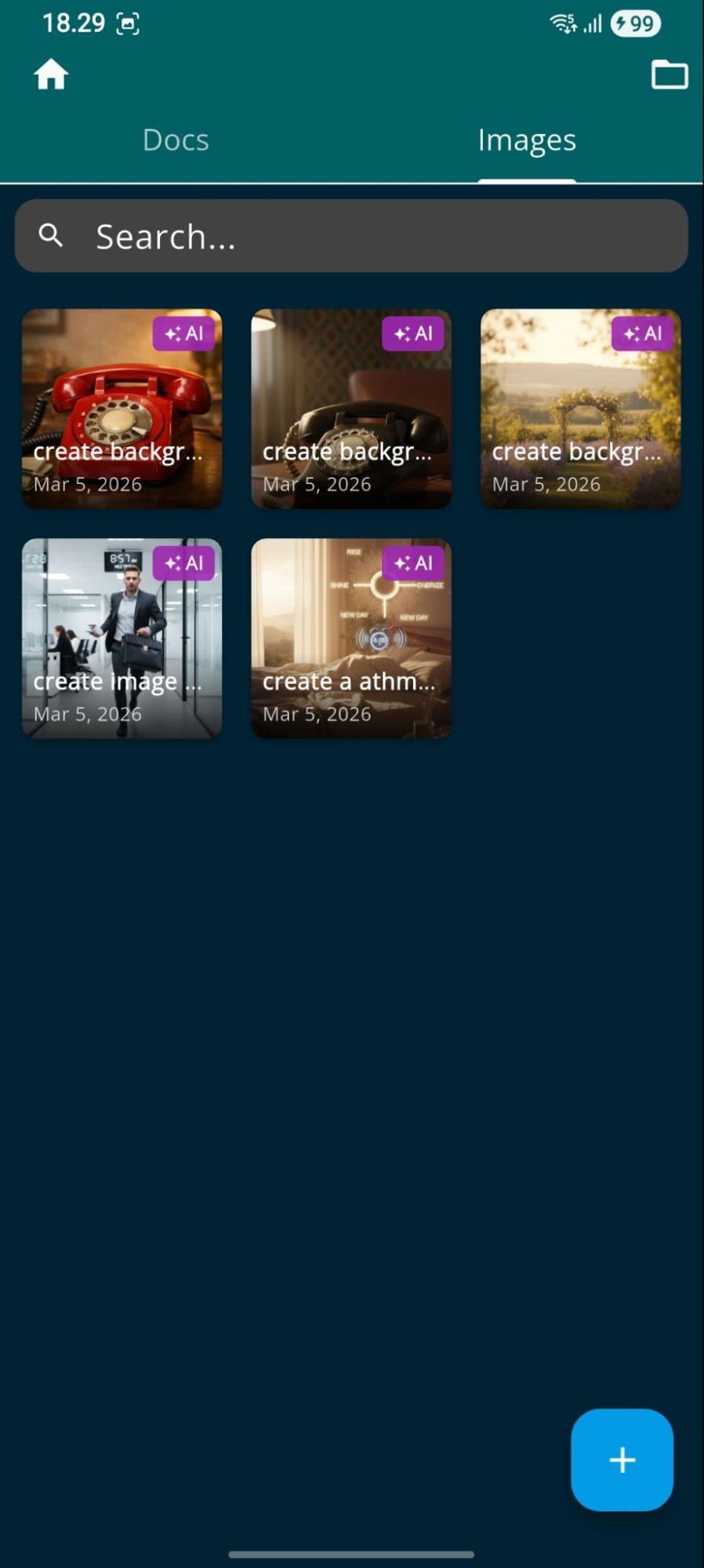The image size is (704, 1568).
Task: Tap the Wi-Fi indicator in the status bar
Action: coord(561,24)
